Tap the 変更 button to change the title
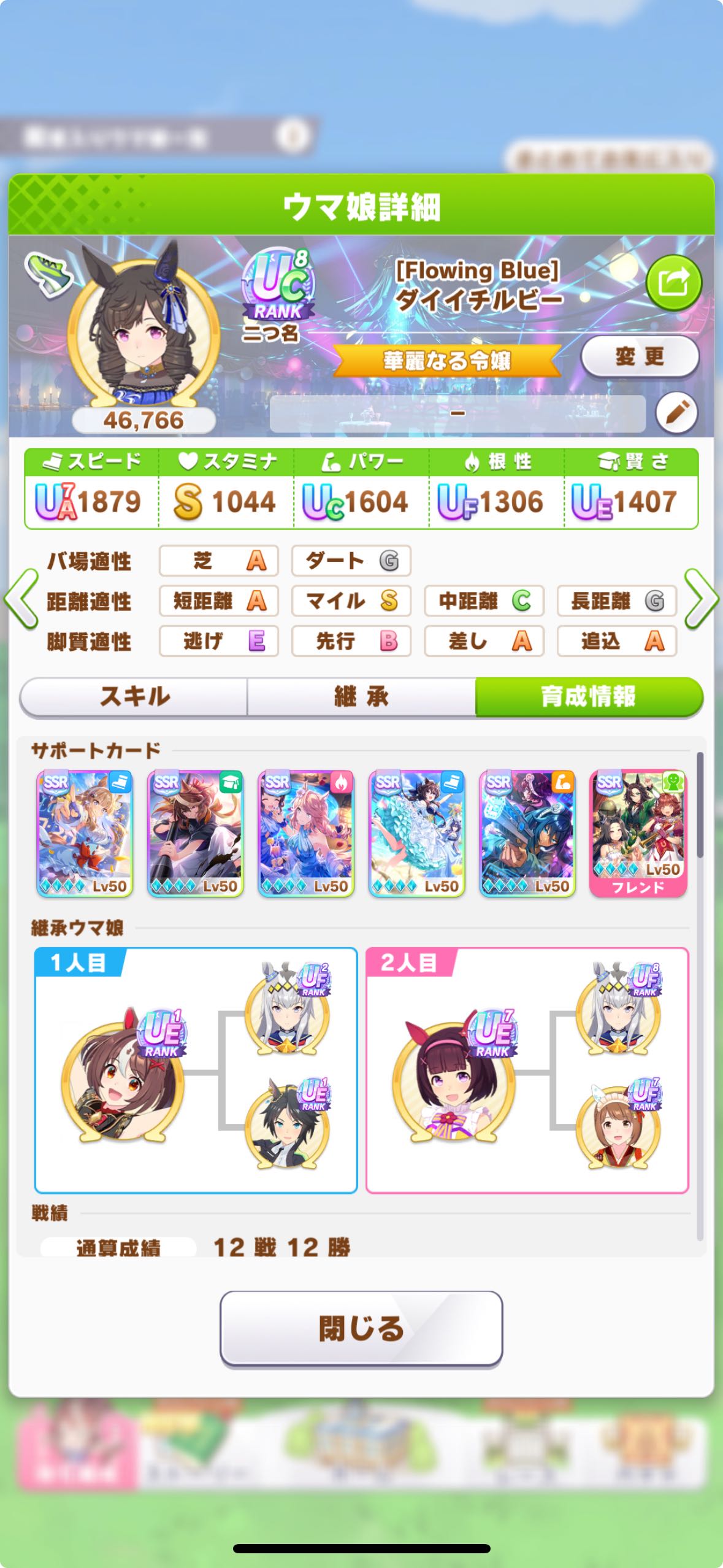 tap(640, 356)
